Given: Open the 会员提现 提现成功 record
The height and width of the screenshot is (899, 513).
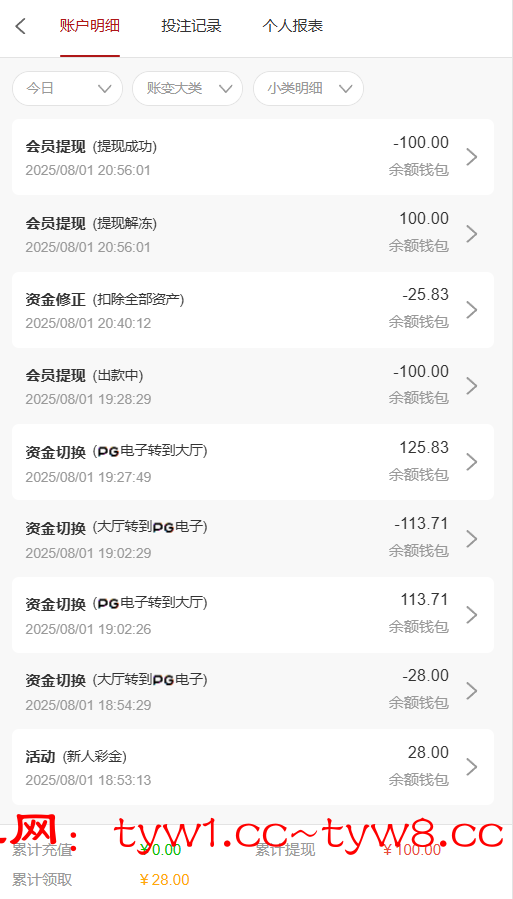Looking at the screenshot, I should [253, 157].
